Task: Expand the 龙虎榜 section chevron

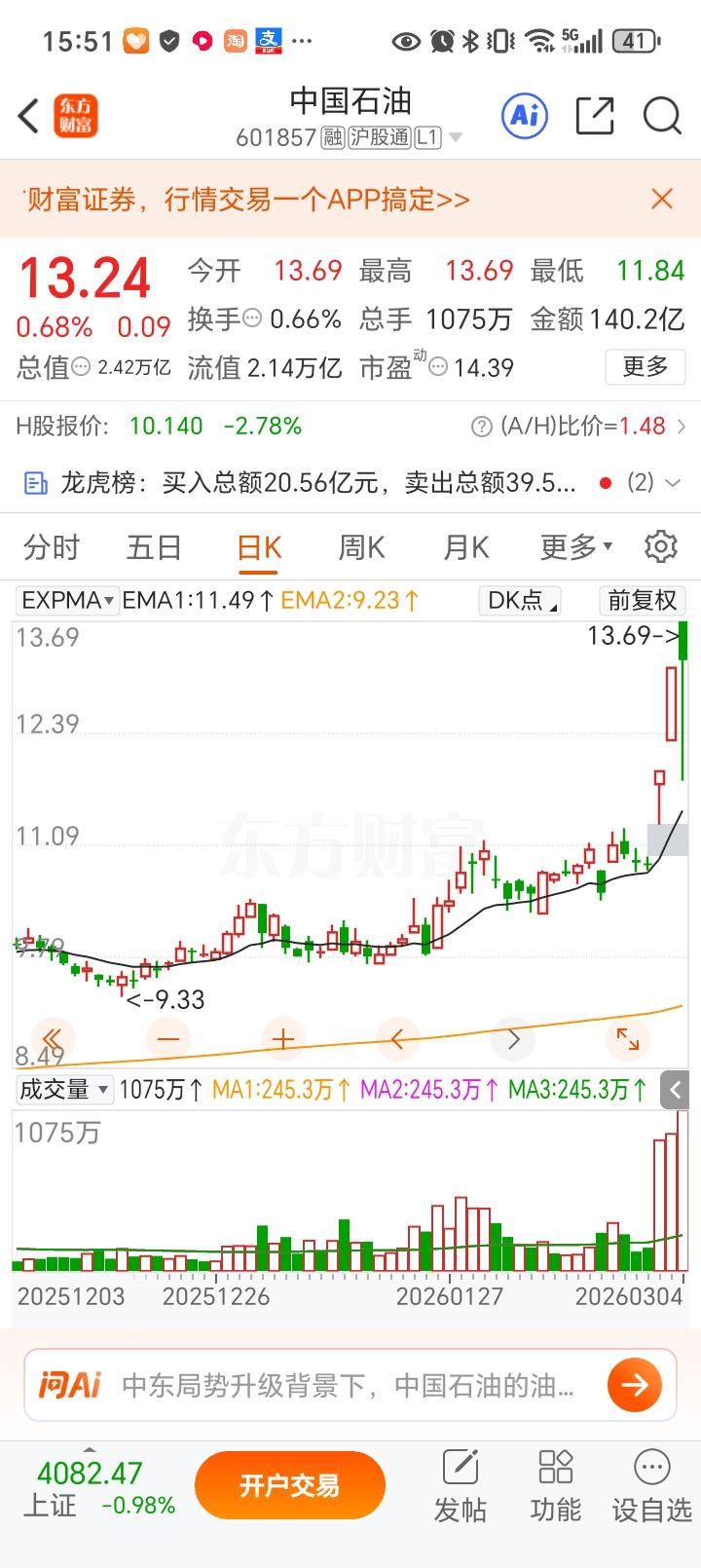Action: pyautogui.click(x=674, y=482)
